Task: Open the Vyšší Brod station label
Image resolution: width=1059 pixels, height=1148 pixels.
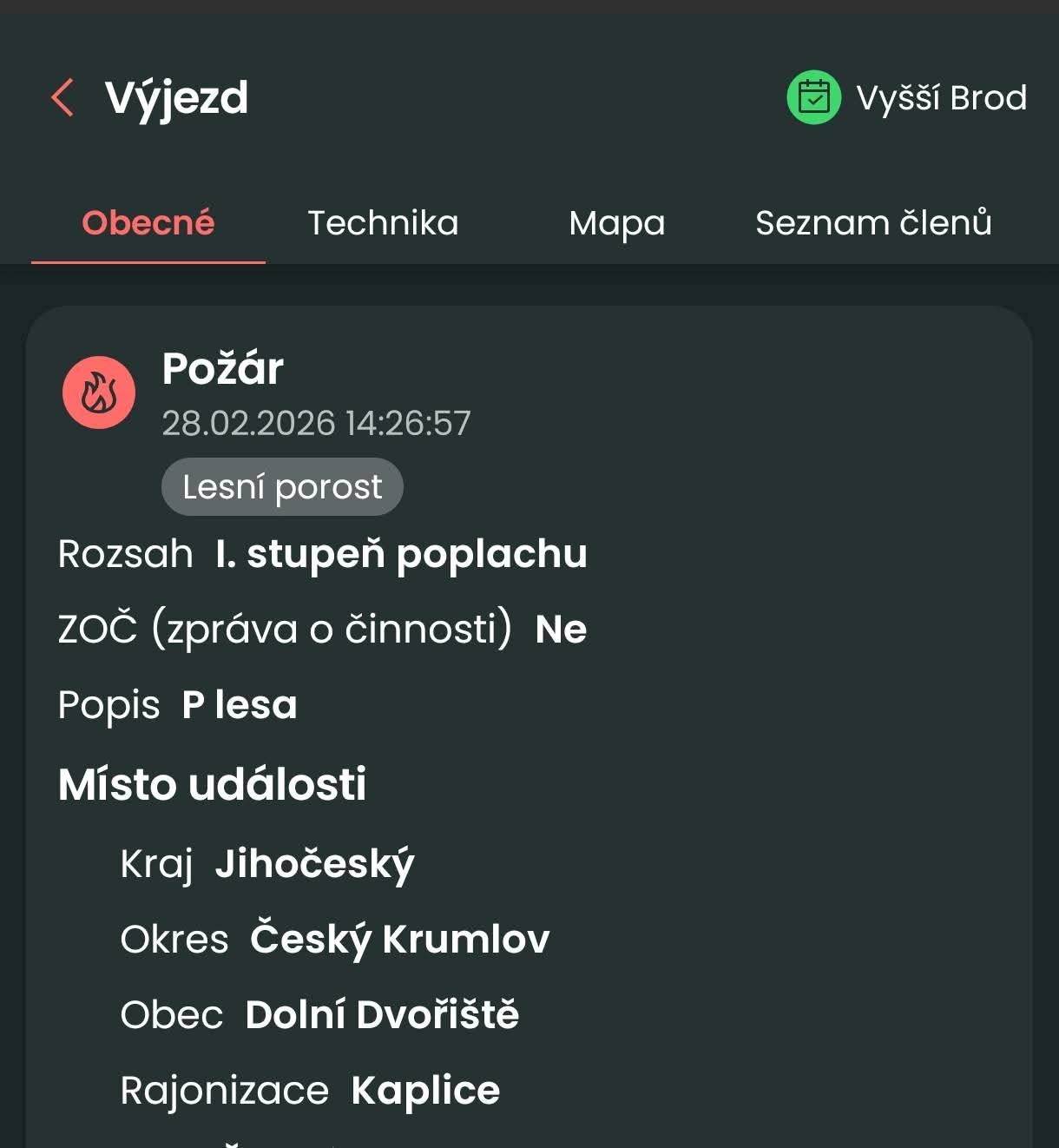Action: (941, 98)
